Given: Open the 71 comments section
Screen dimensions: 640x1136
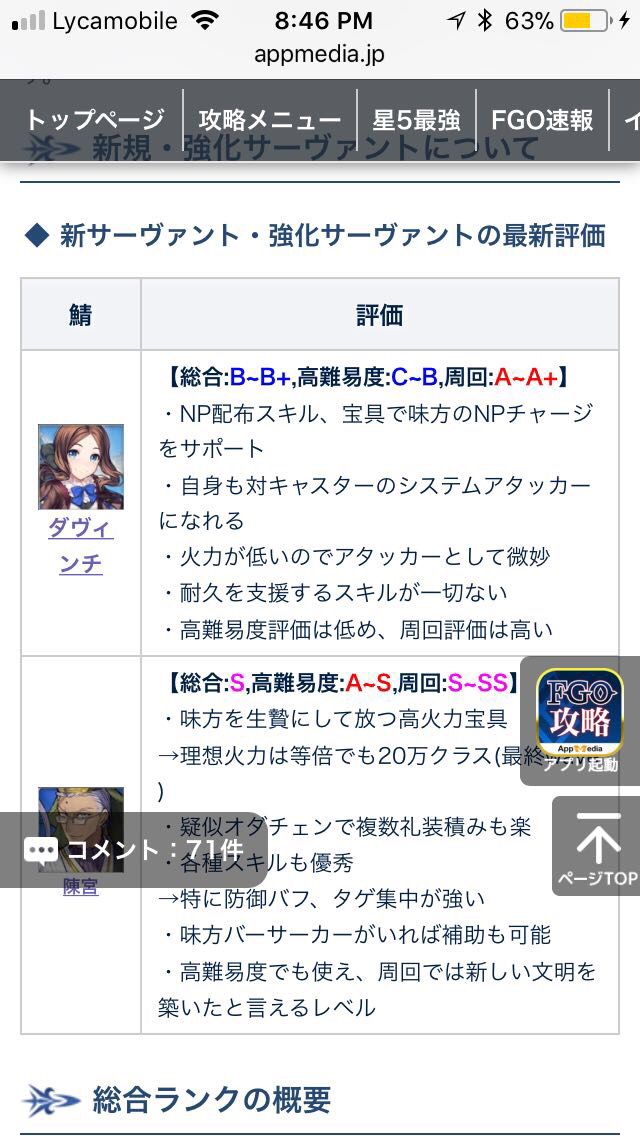Looking at the screenshot, I should click(134, 850).
